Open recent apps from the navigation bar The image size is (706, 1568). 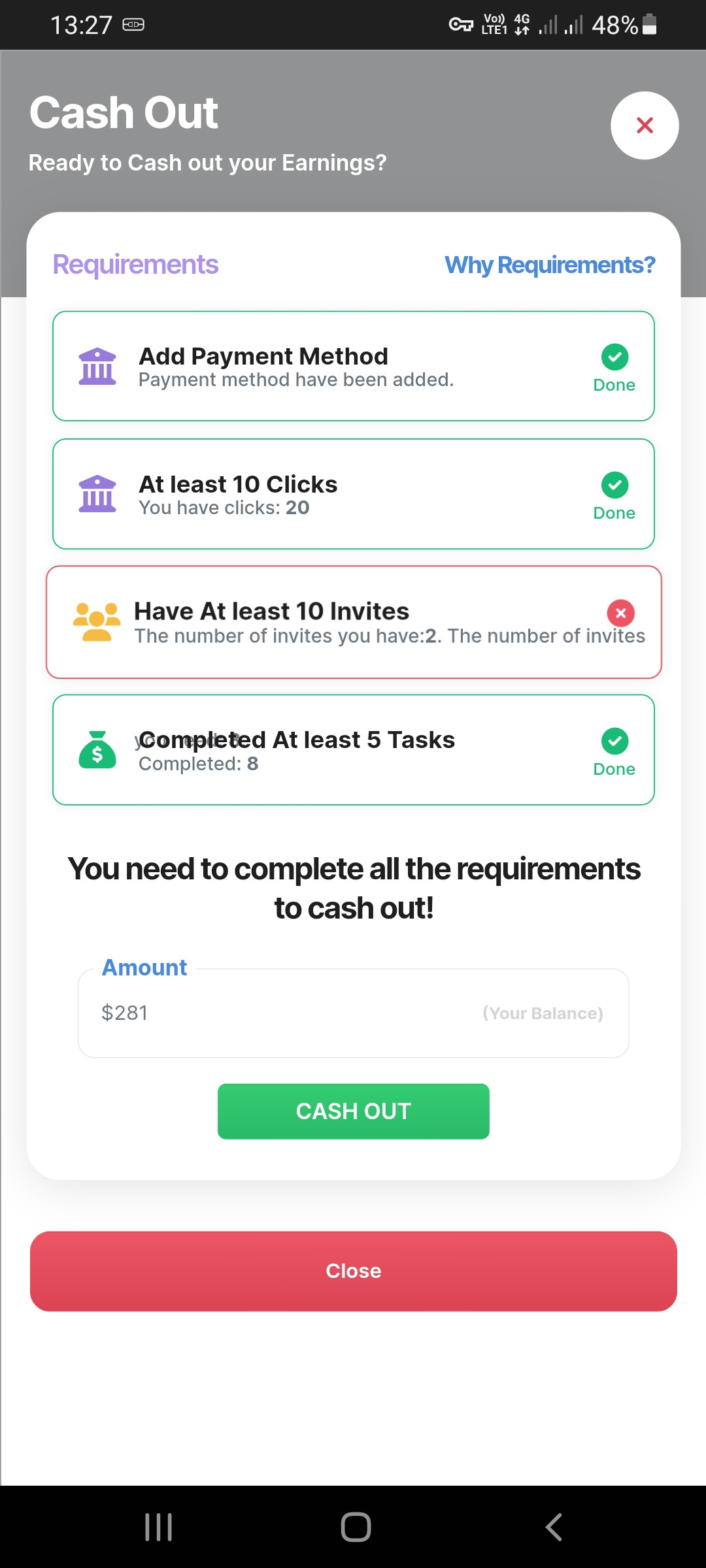coord(158,1527)
